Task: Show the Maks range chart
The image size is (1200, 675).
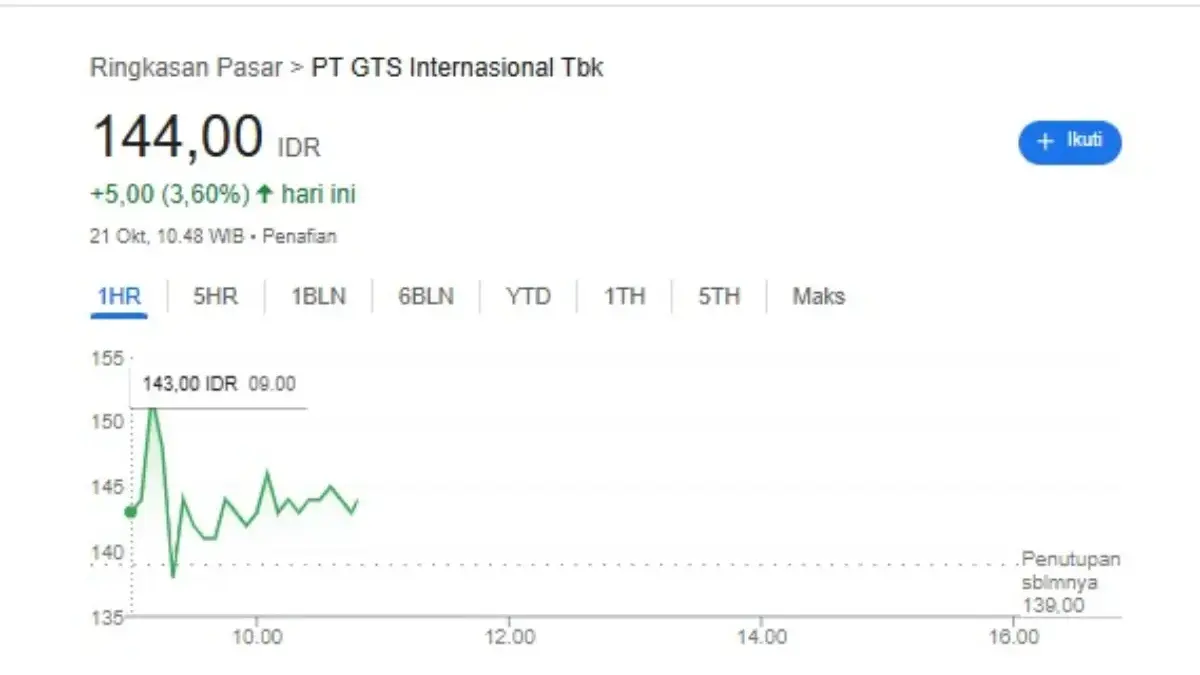Action: pyautogui.click(x=818, y=297)
